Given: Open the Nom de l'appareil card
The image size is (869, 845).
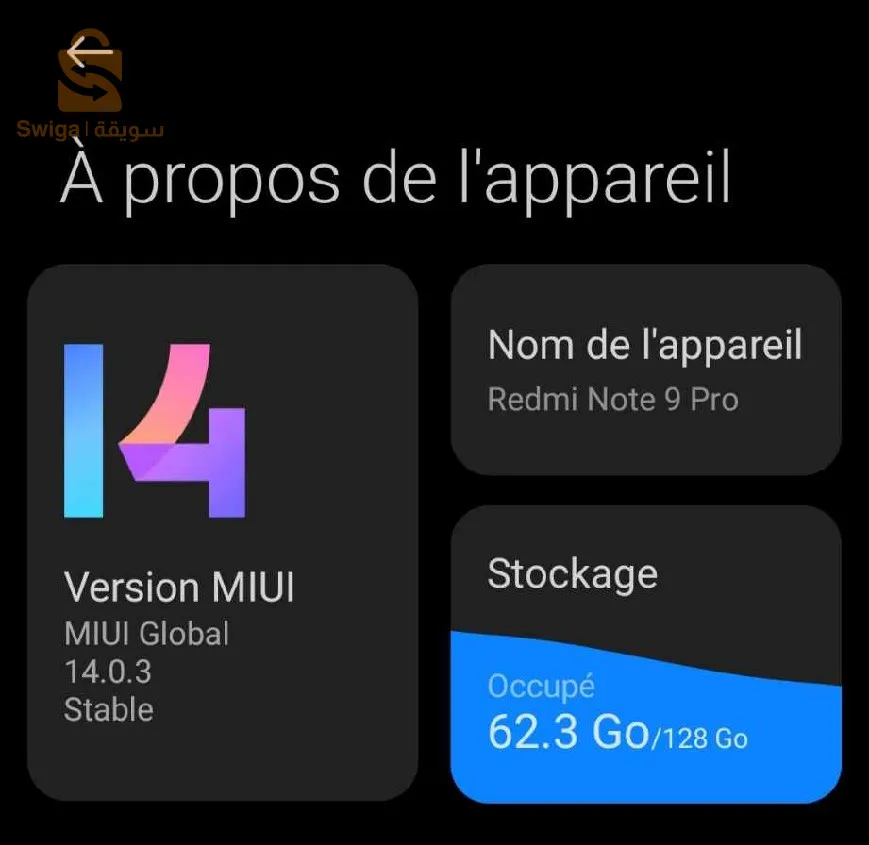Looking at the screenshot, I should [x=646, y=369].
